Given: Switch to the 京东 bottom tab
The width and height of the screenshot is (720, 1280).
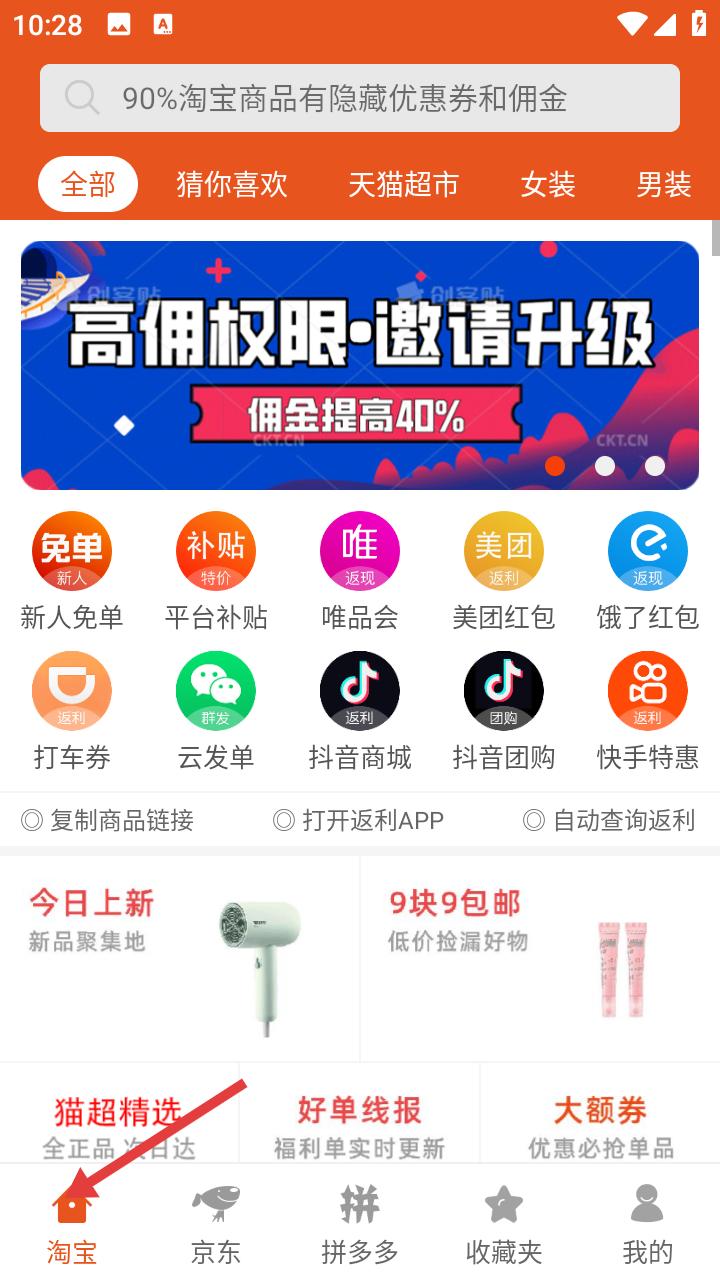Looking at the screenshot, I should [x=216, y=1224].
